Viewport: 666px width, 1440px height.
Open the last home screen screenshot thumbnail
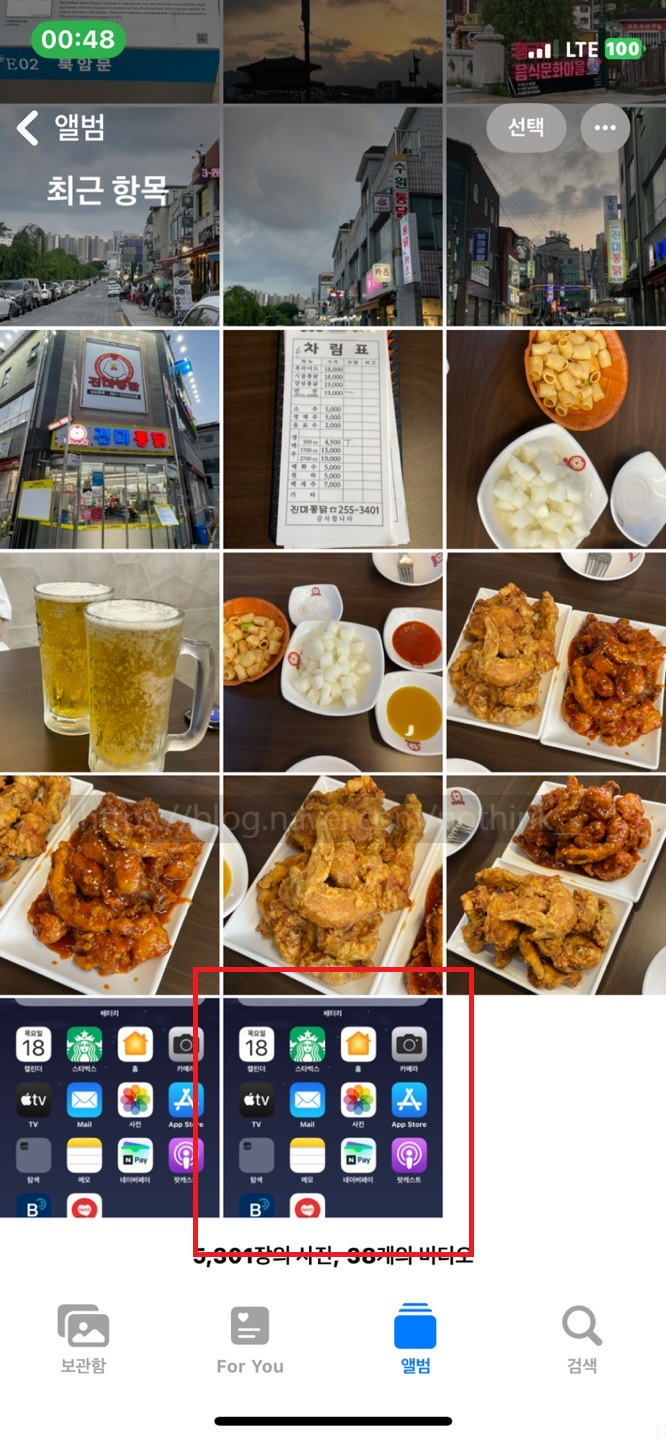pyautogui.click(x=332, y=1107)
